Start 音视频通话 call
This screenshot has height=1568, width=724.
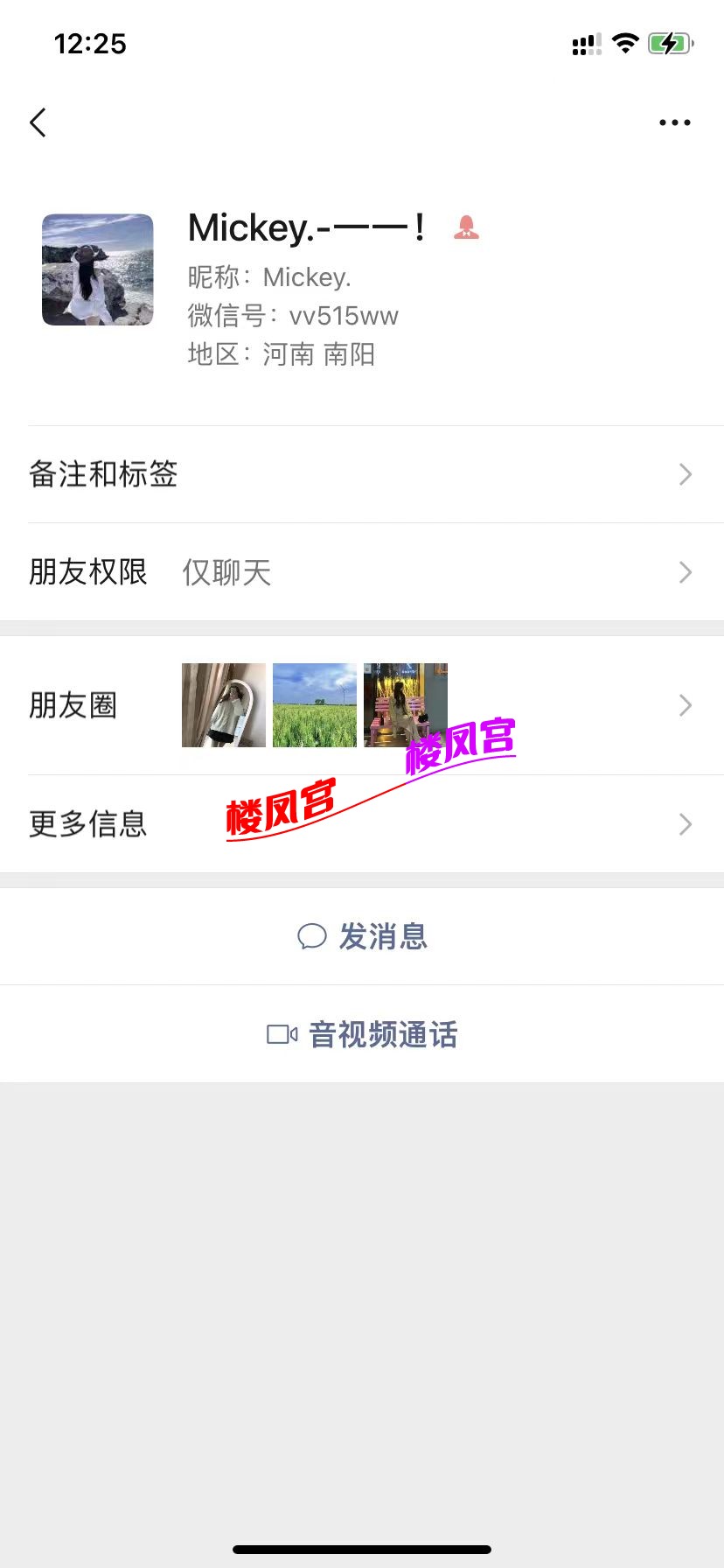tap(362, 1034)
